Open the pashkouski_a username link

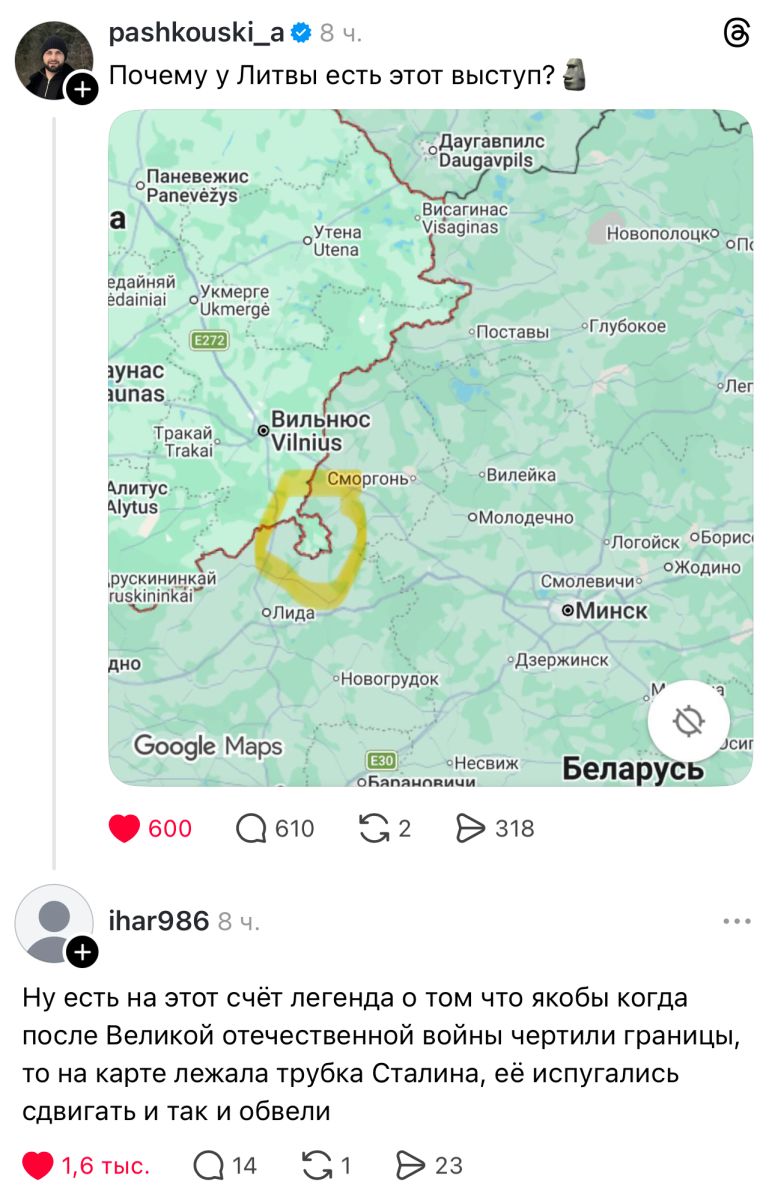196,33
